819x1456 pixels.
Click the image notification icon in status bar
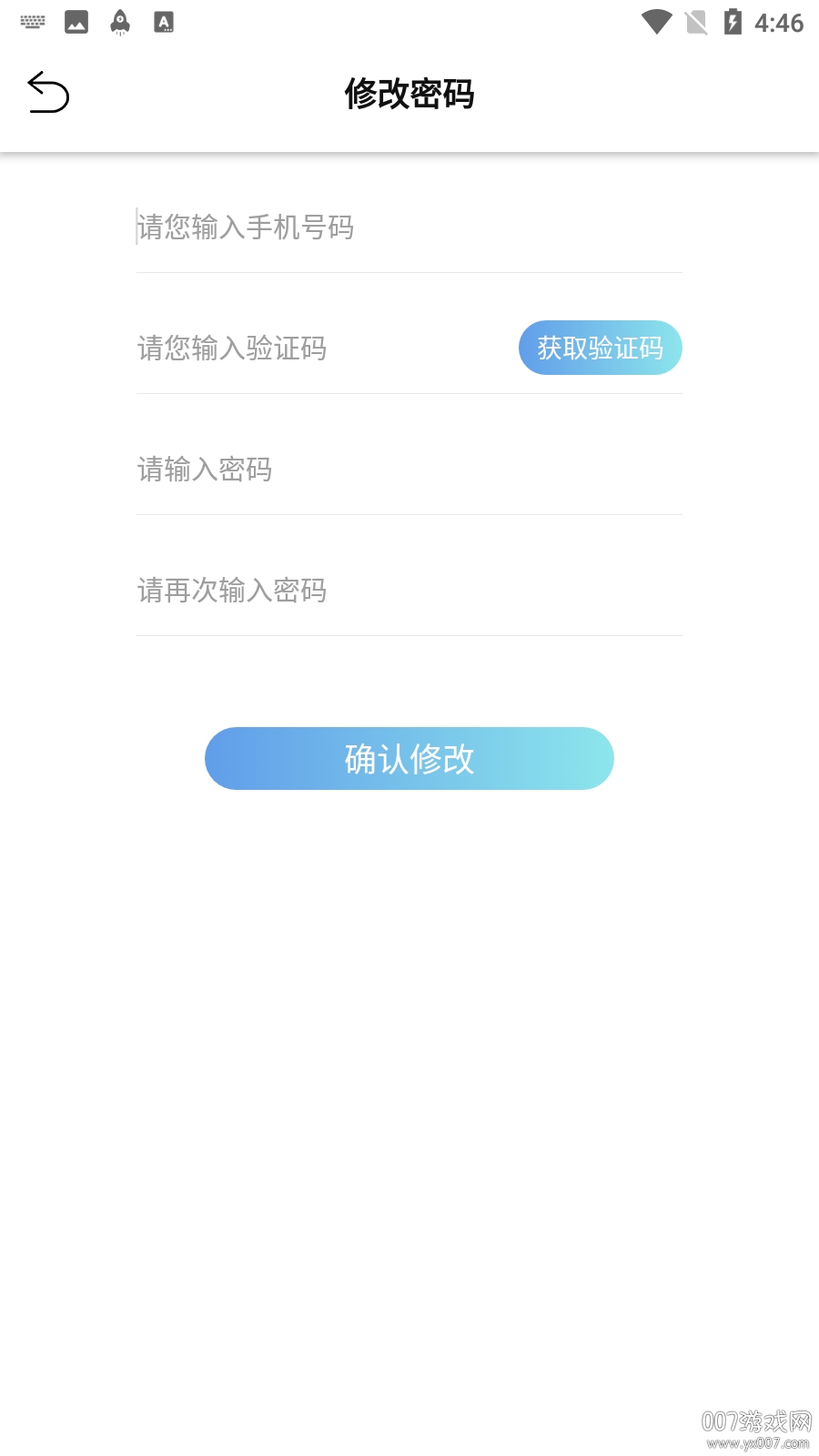(76, 20)
